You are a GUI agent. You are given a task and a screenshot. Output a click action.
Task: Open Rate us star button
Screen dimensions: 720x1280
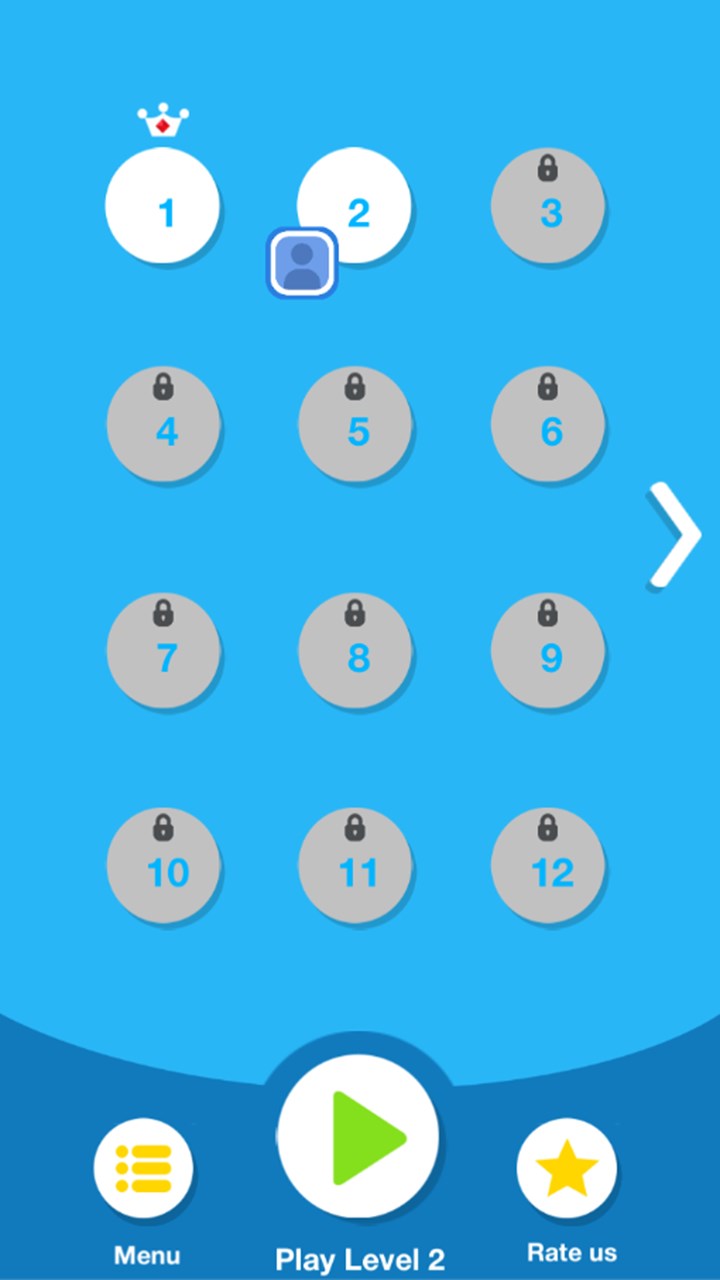click(567, 1168)
